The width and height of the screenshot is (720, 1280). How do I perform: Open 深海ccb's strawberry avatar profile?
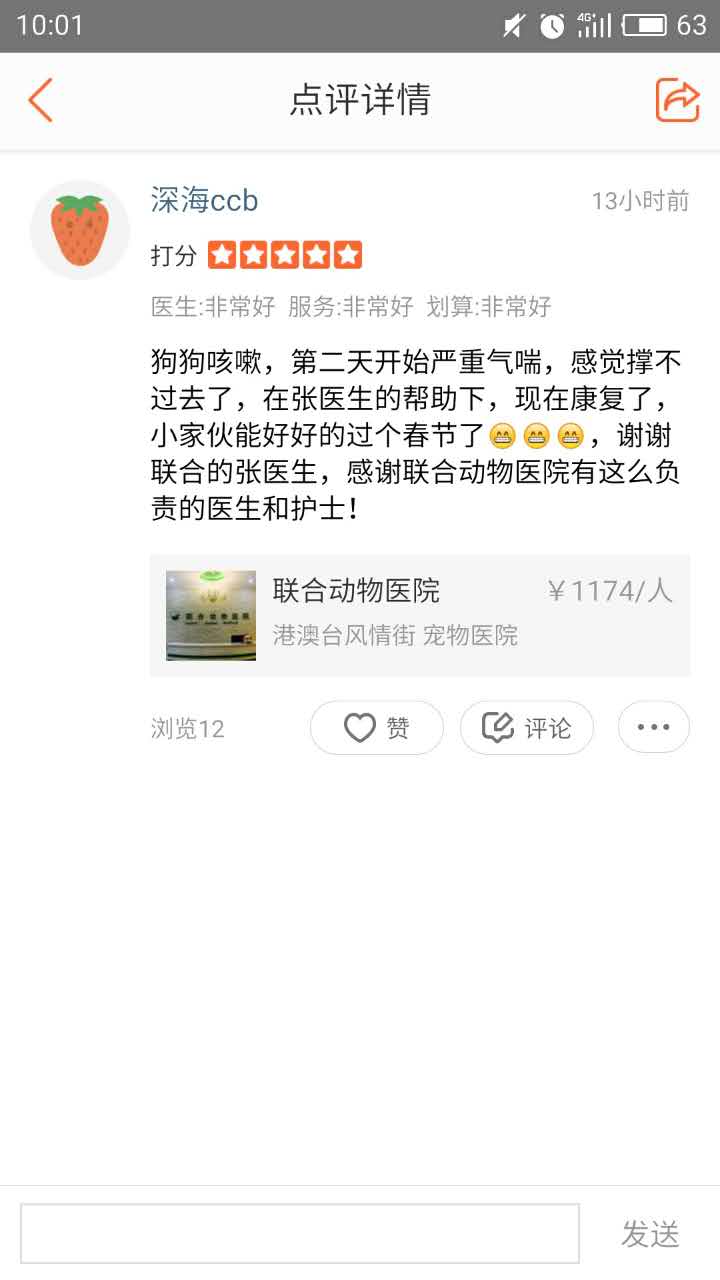[x=80, y=230]
